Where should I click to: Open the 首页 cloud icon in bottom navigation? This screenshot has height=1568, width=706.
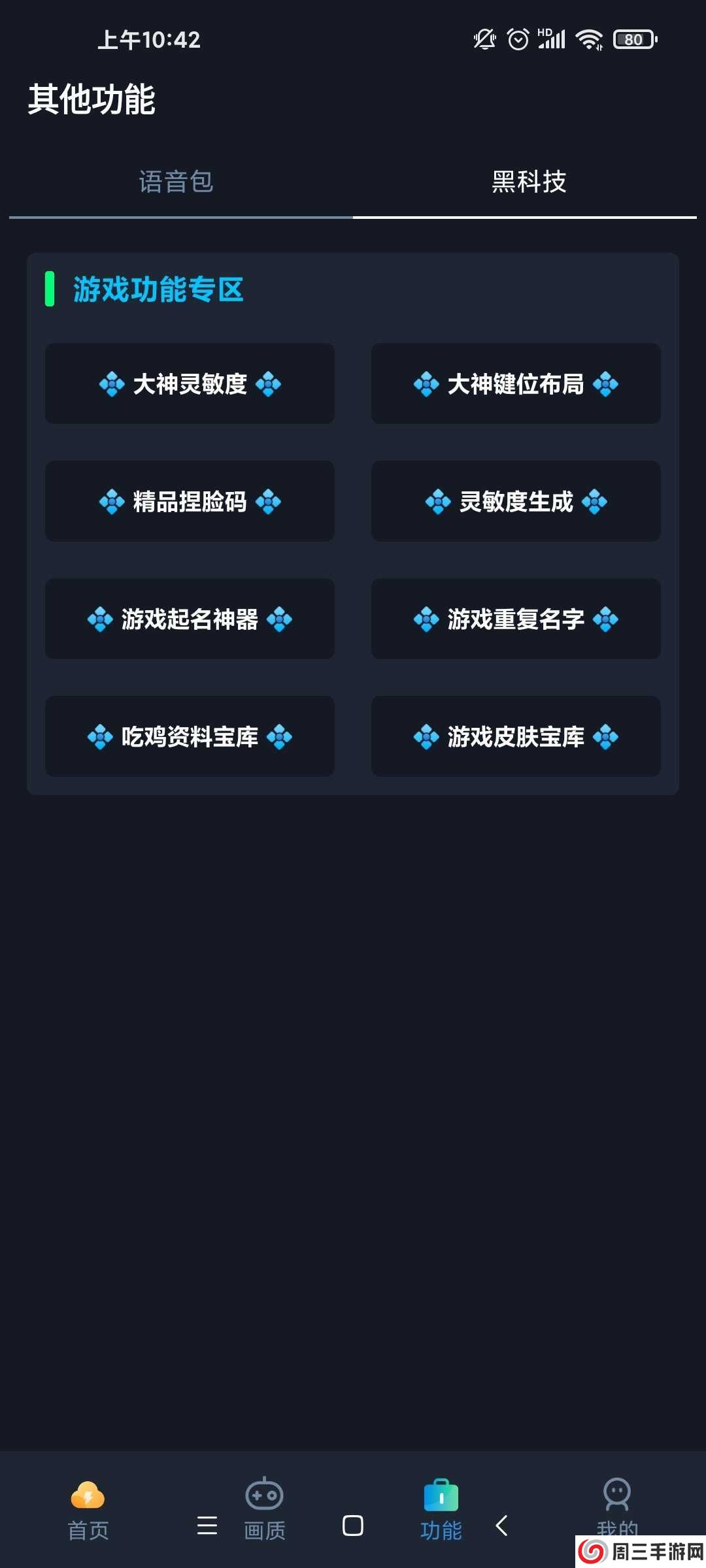click(x=88, y=1495)
